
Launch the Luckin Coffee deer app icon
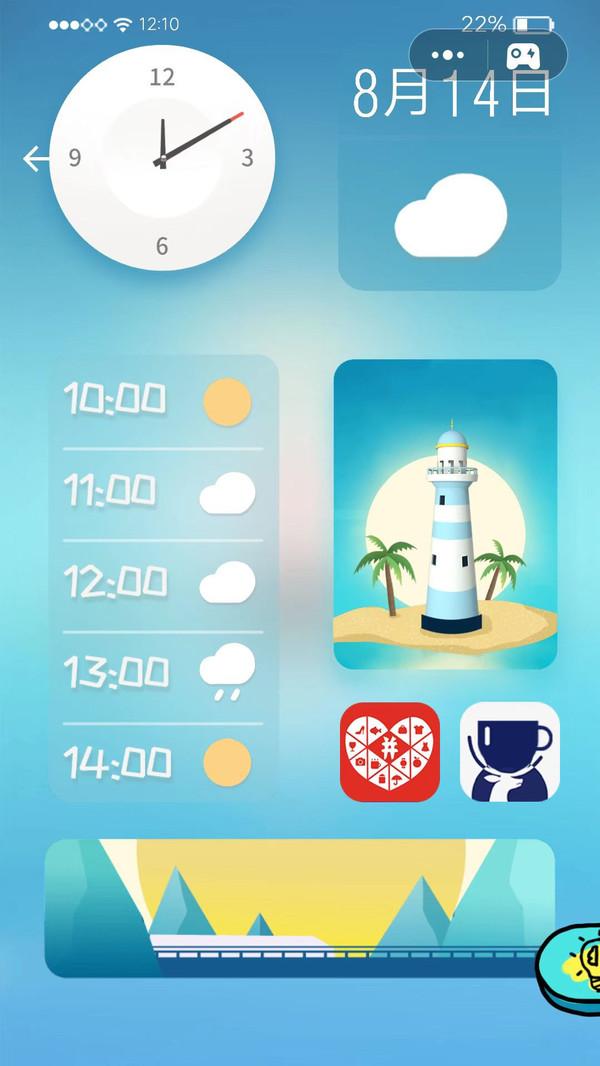[509, 752]
